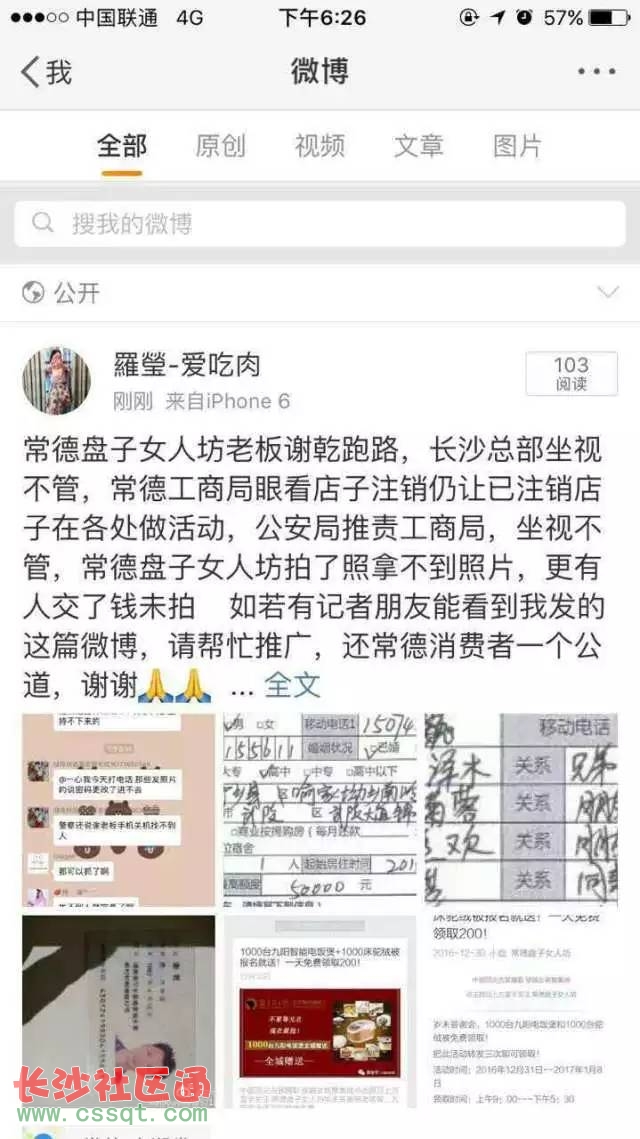Open the form with 50000 元 image
The width and height of the screenshot is (640, 1139).
pyautogui.click(x=319, y=809)
